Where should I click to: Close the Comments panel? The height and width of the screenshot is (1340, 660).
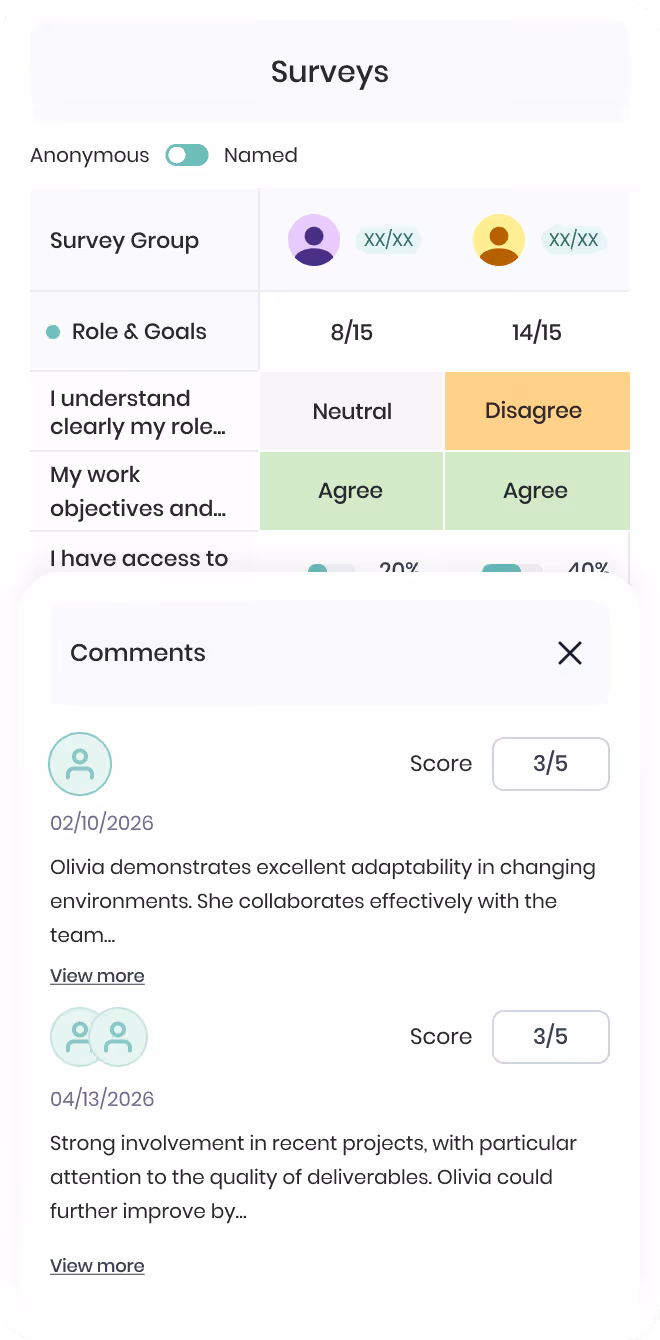[570, 653]
